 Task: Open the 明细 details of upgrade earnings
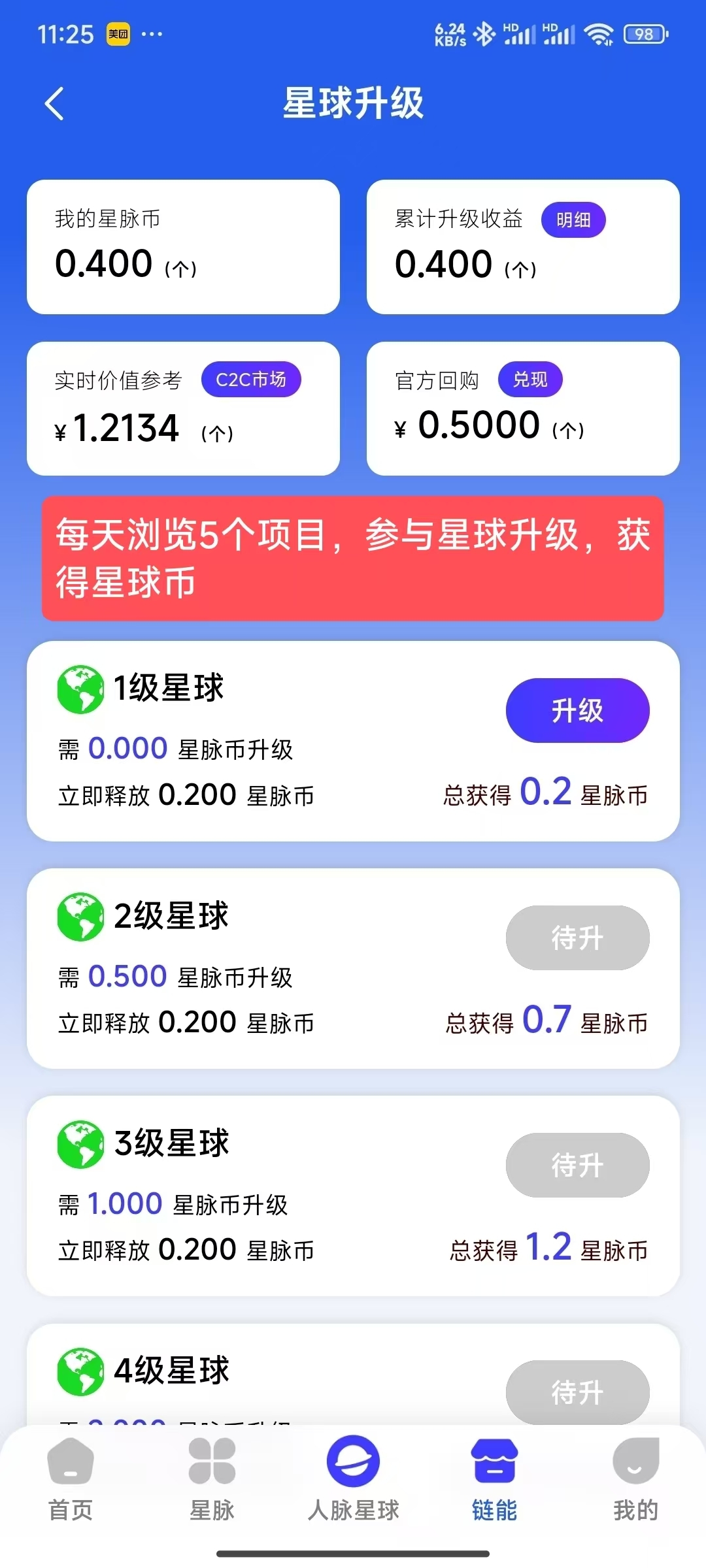[573, 220]
